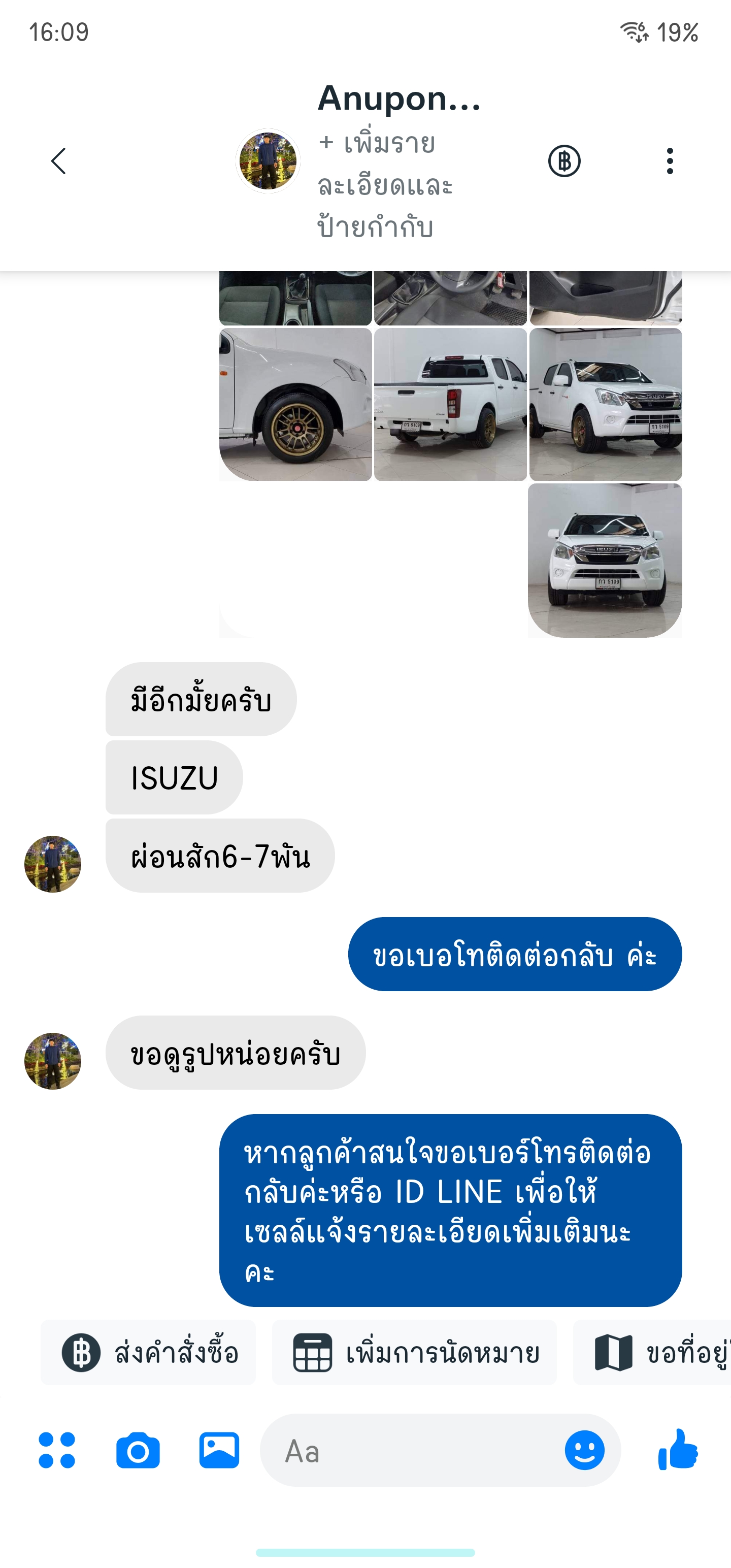The width and height of the screenshot is (731, 1568).
Task: Open the gallery image picker
Action: (x=219, y=1451)
